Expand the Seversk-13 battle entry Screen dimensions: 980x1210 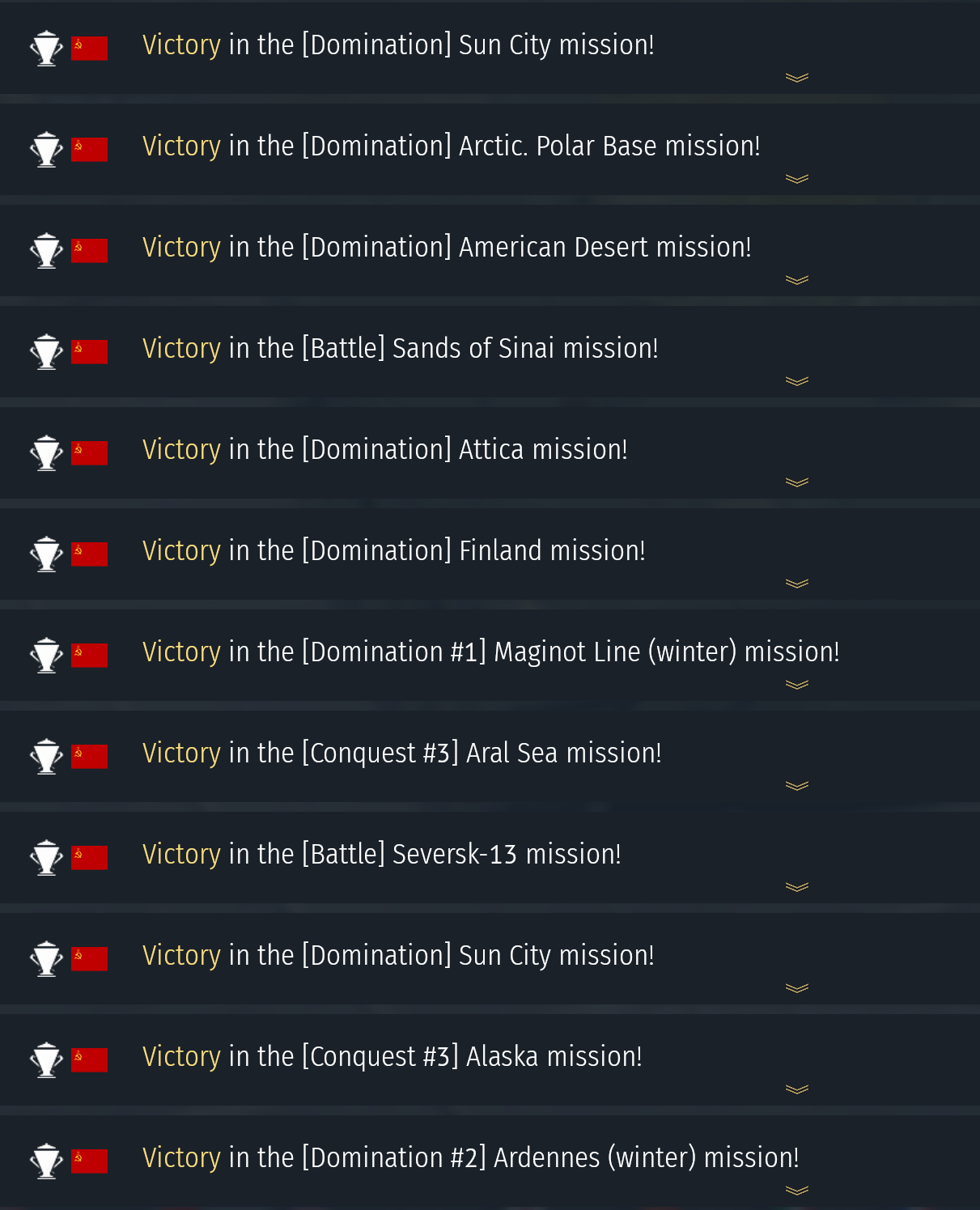pos(796,887)
